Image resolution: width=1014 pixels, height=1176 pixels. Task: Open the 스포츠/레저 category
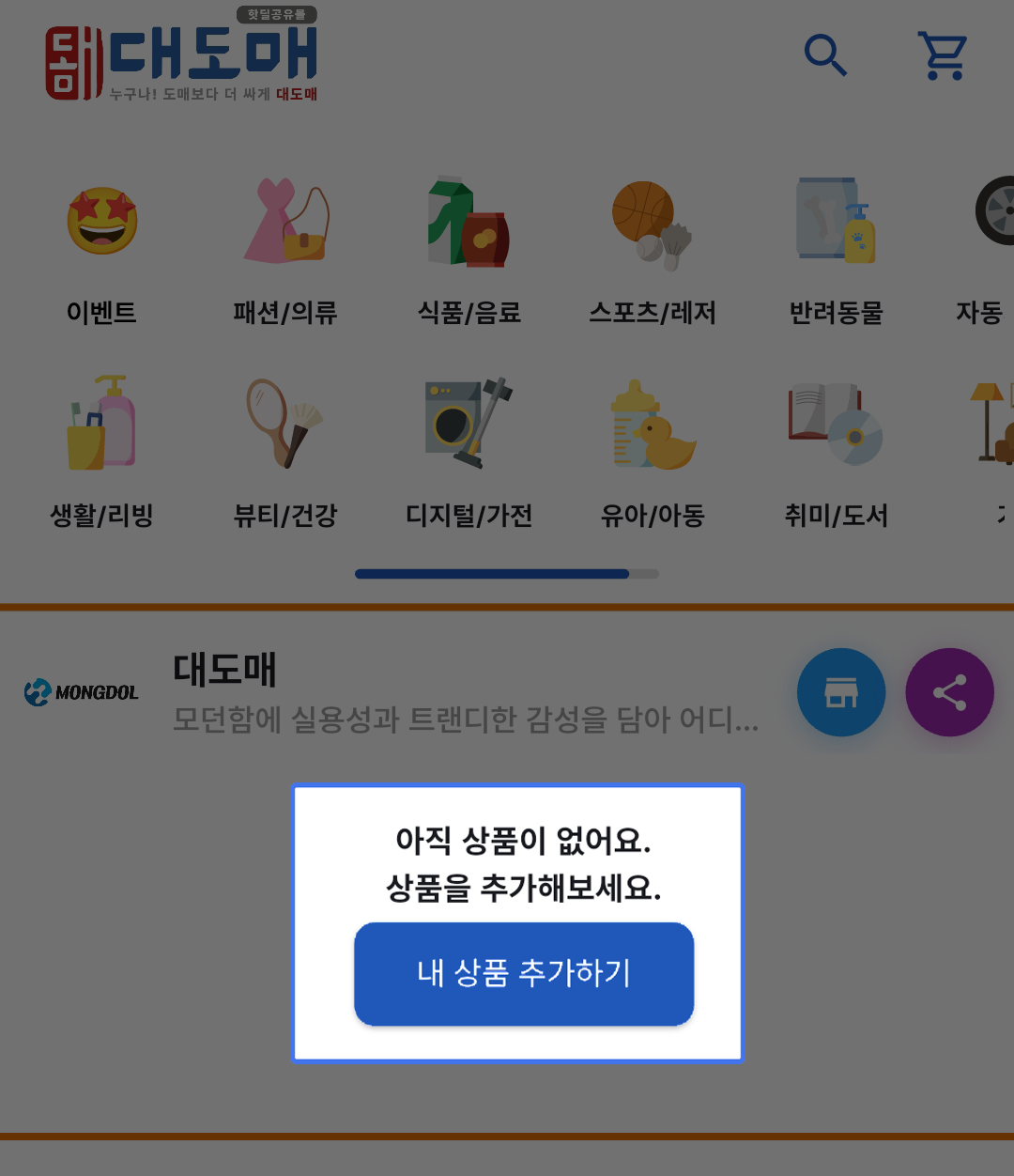tap(653, 249)
